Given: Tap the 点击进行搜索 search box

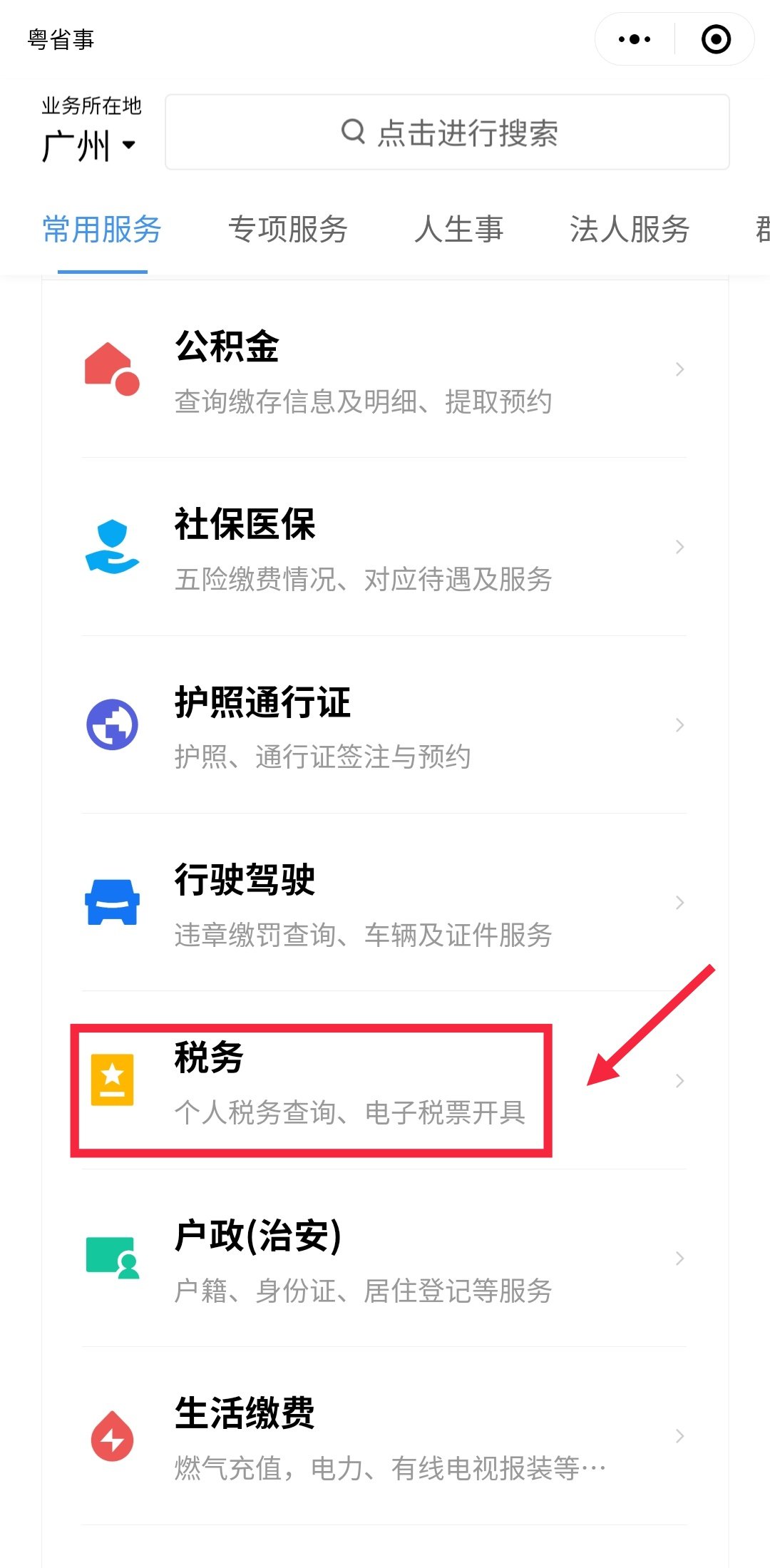Looking at the screenshot, I should pos(447,132).
